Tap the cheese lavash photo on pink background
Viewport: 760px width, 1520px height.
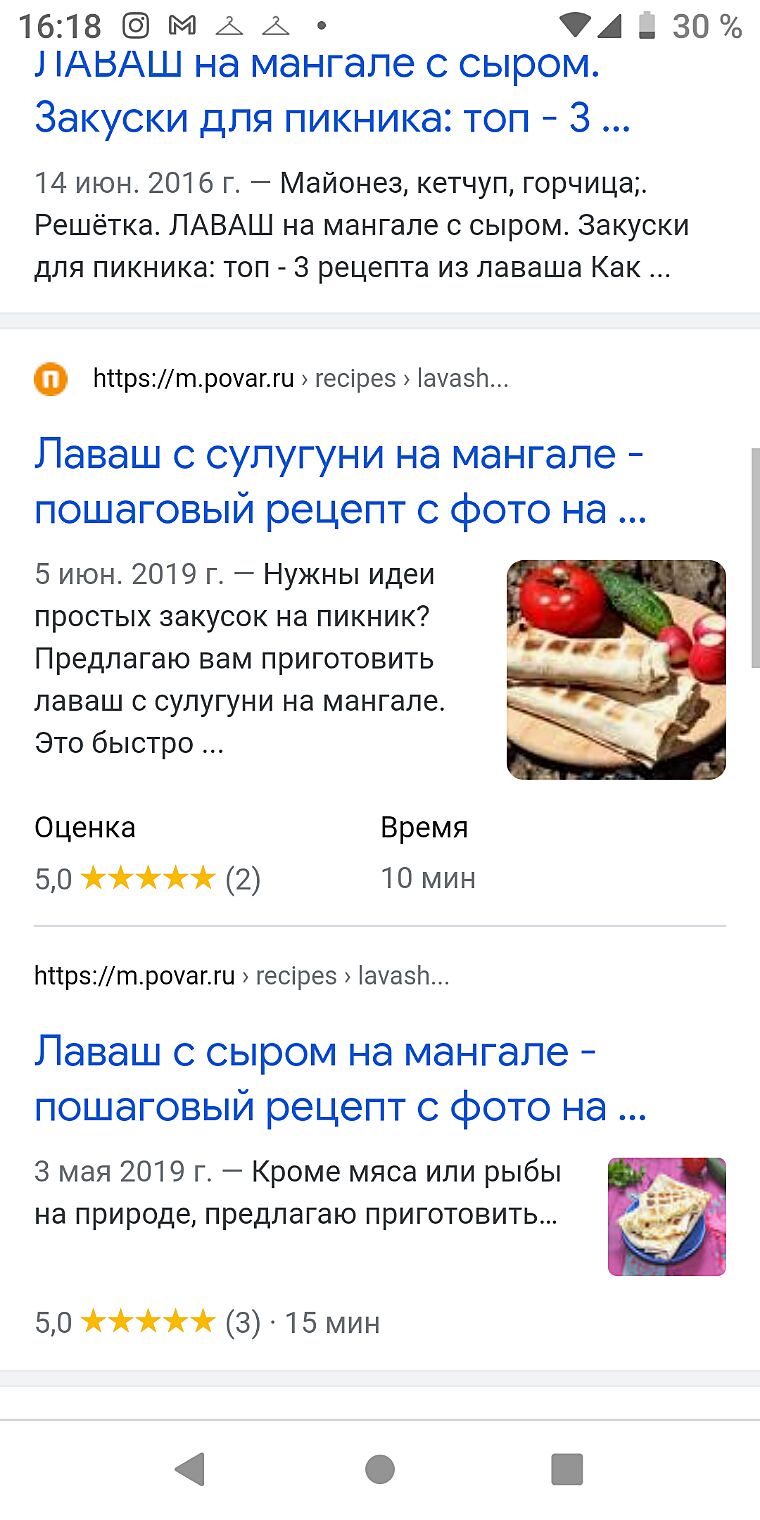pyautogui.click(x=666, y=1216)
